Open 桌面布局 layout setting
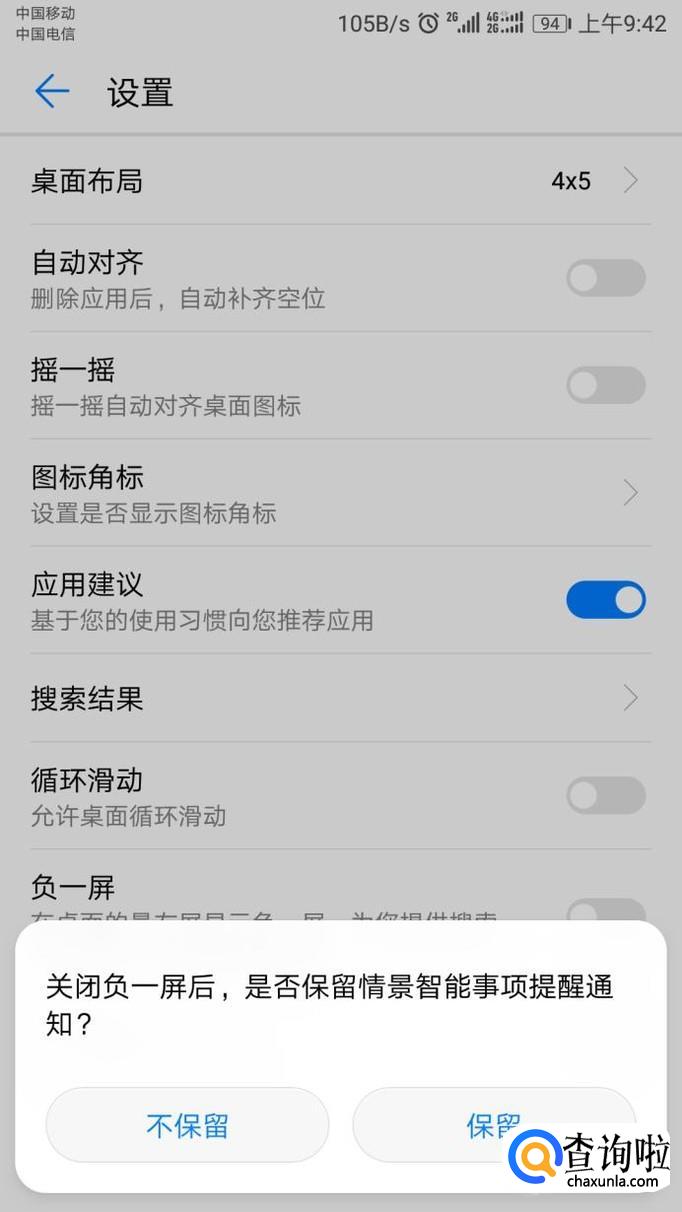The width and height of the screenshot is (682, 1212). [340, 181]
